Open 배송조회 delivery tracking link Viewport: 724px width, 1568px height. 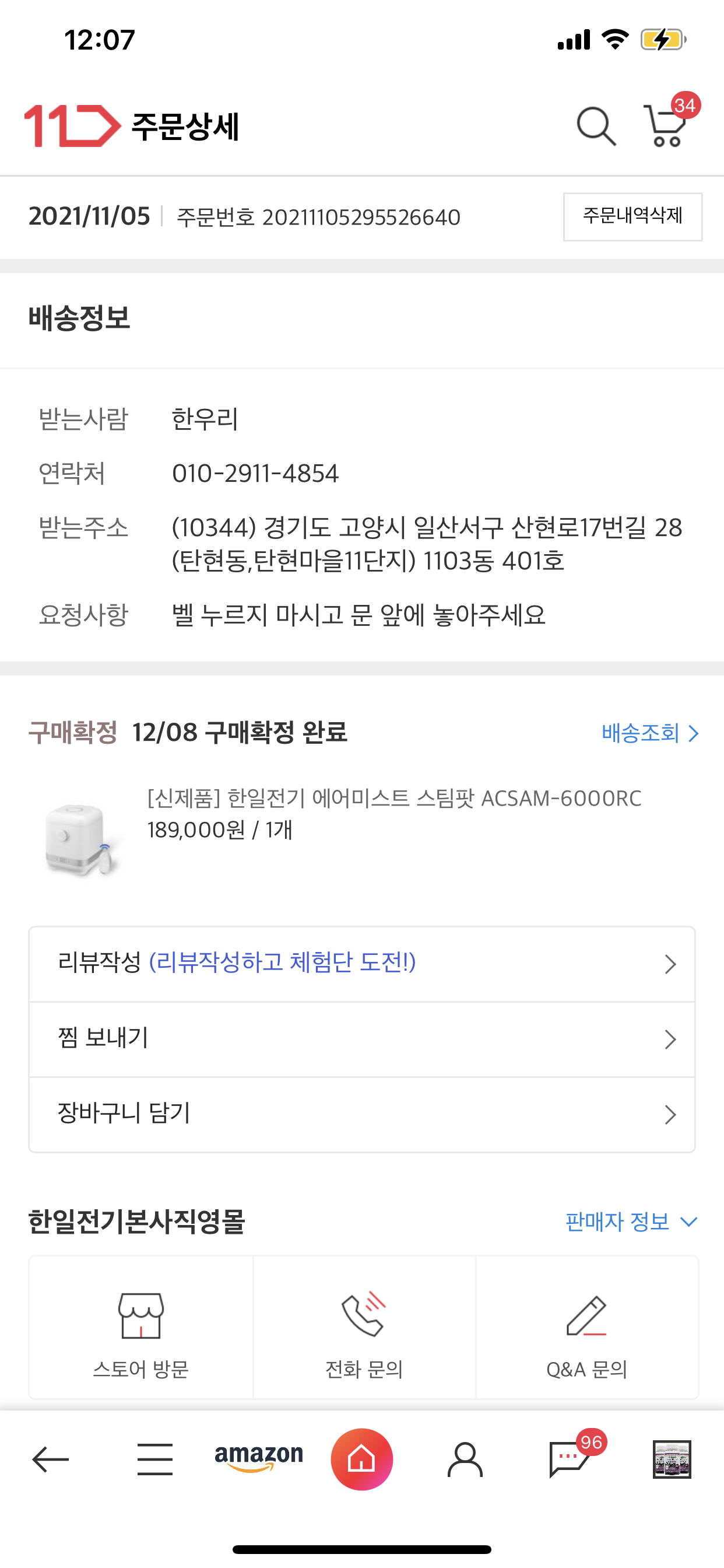point(650,733)
